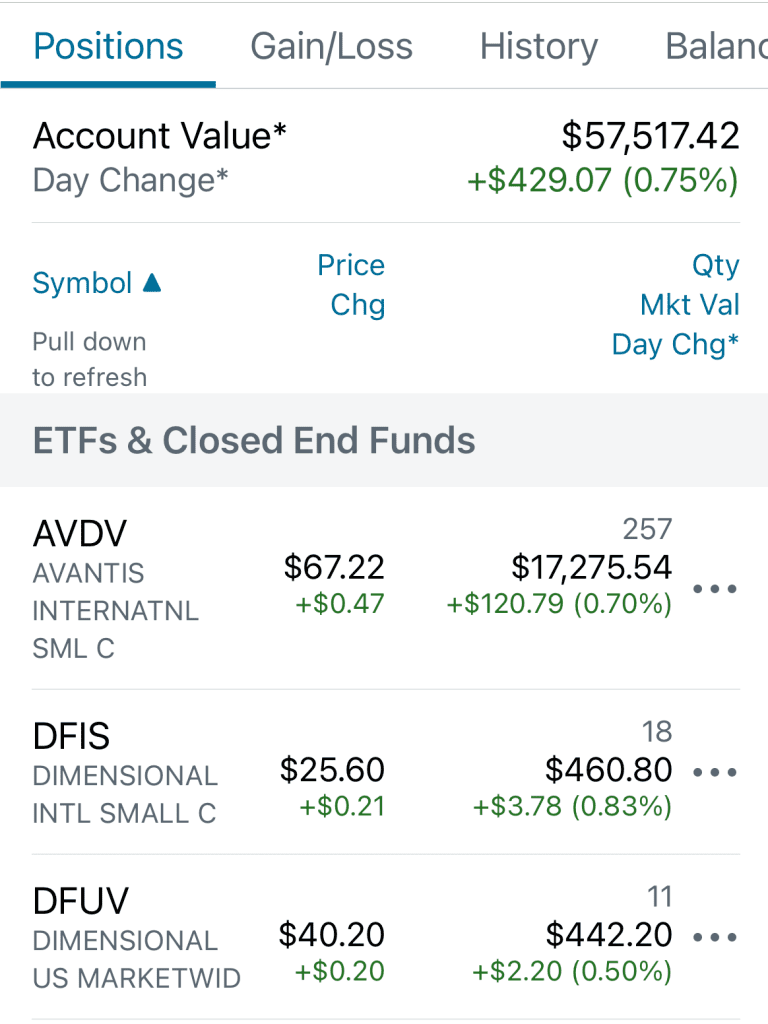The width and height of the screenshot is (768, 1024).
Task: Open the more options menu for AVDV
Action: 714,588
